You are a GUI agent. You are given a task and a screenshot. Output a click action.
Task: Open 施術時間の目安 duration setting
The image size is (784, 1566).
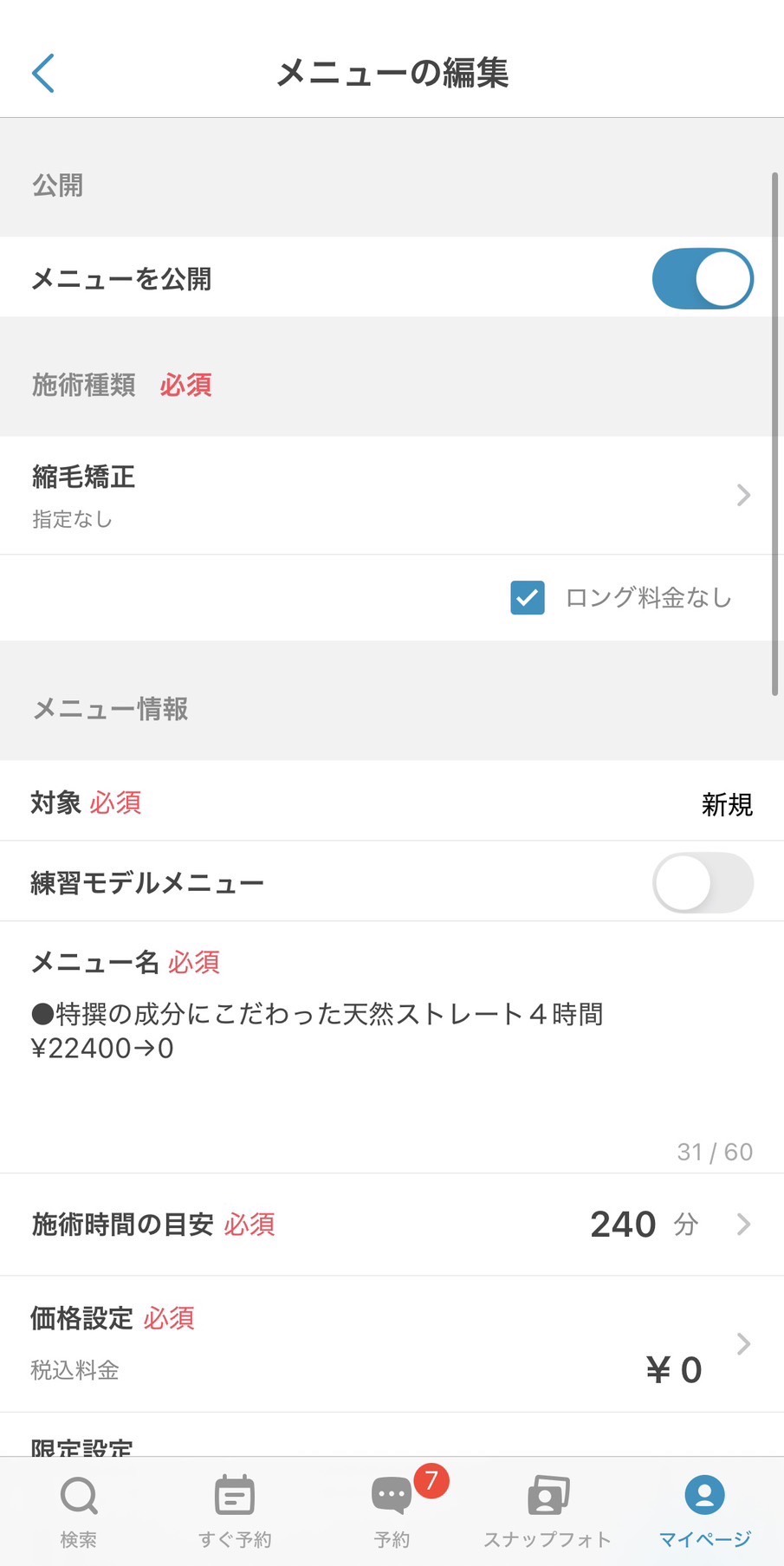click(x=392, y=1225)
